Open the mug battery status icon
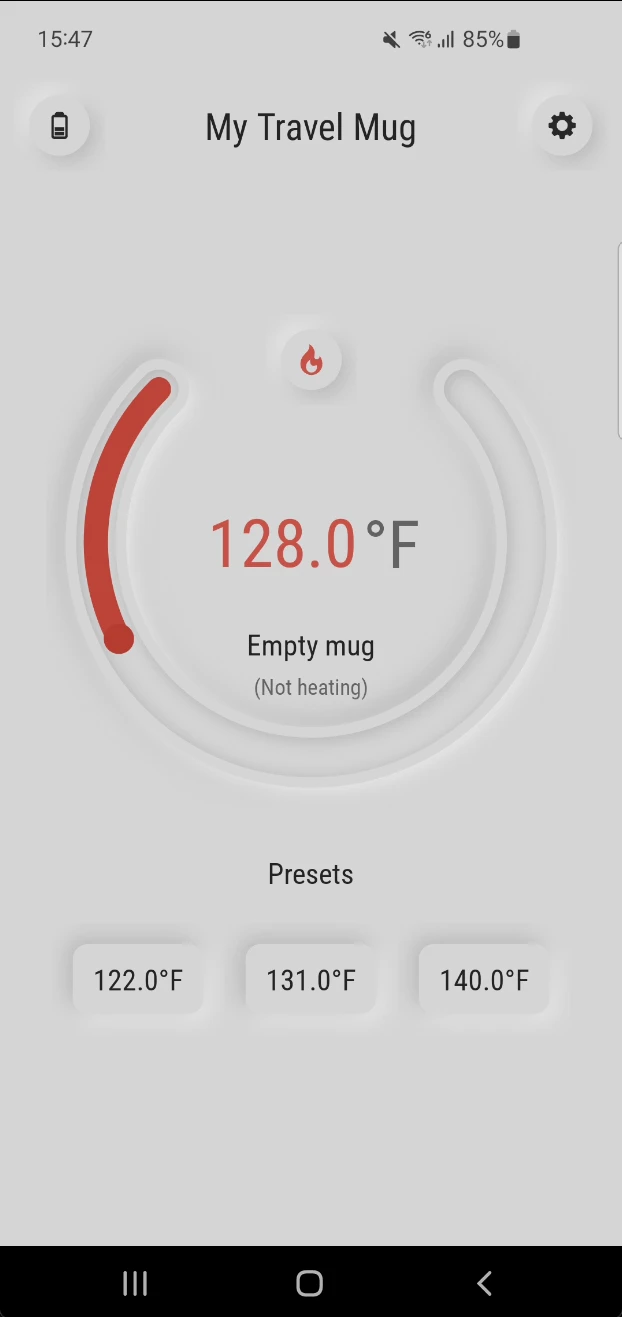Screen dimensions: 622x1317 (60, 126)
